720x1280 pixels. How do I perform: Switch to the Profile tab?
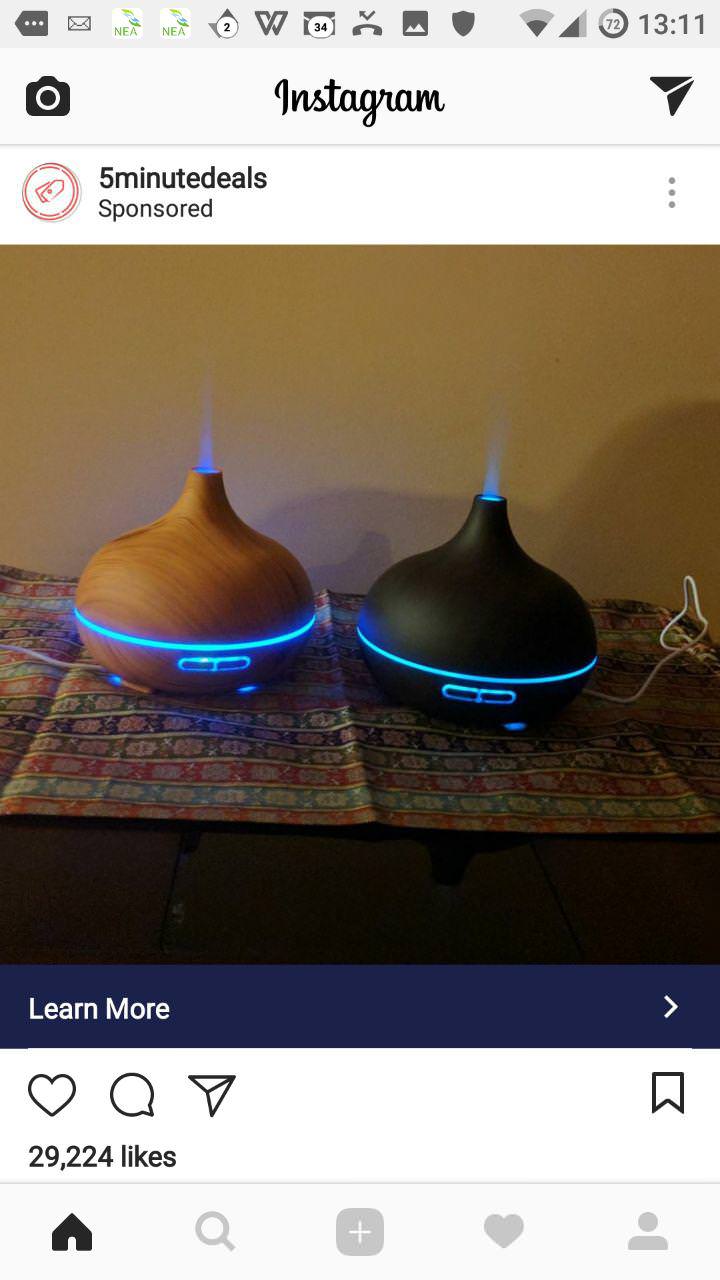coord(647,1232)
